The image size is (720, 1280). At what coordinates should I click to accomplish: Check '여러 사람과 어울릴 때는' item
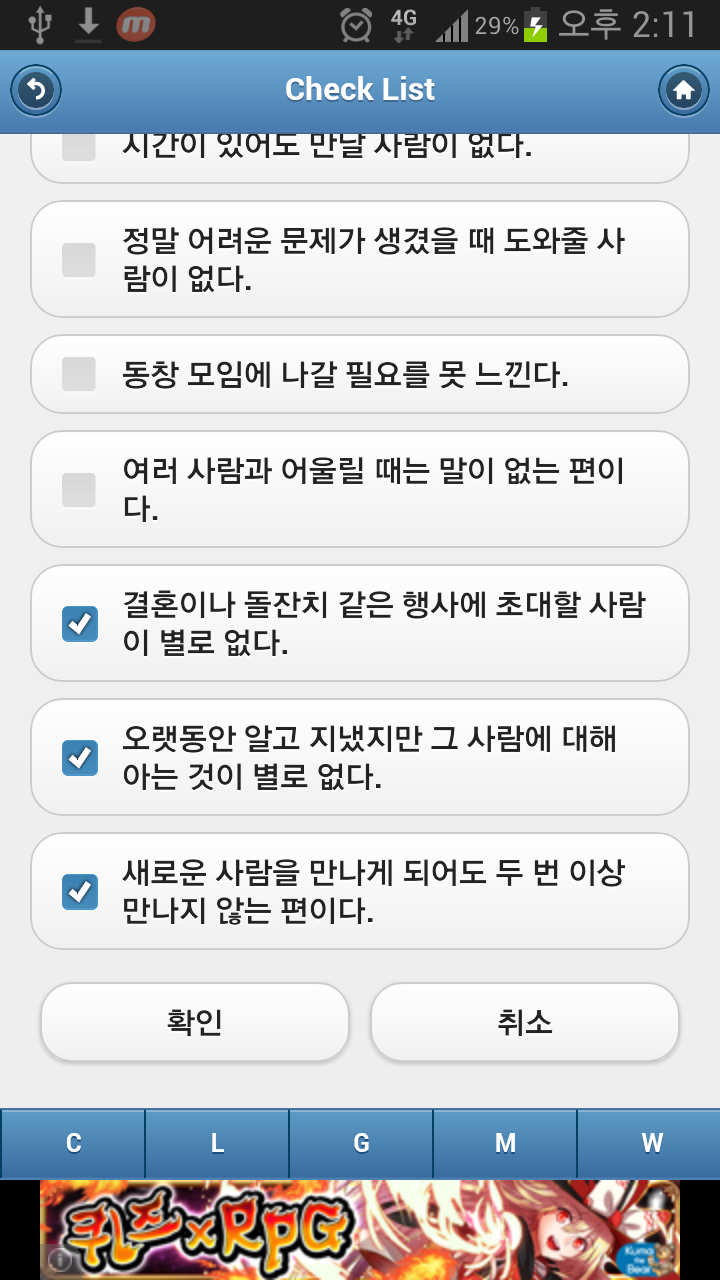point(79,490)
